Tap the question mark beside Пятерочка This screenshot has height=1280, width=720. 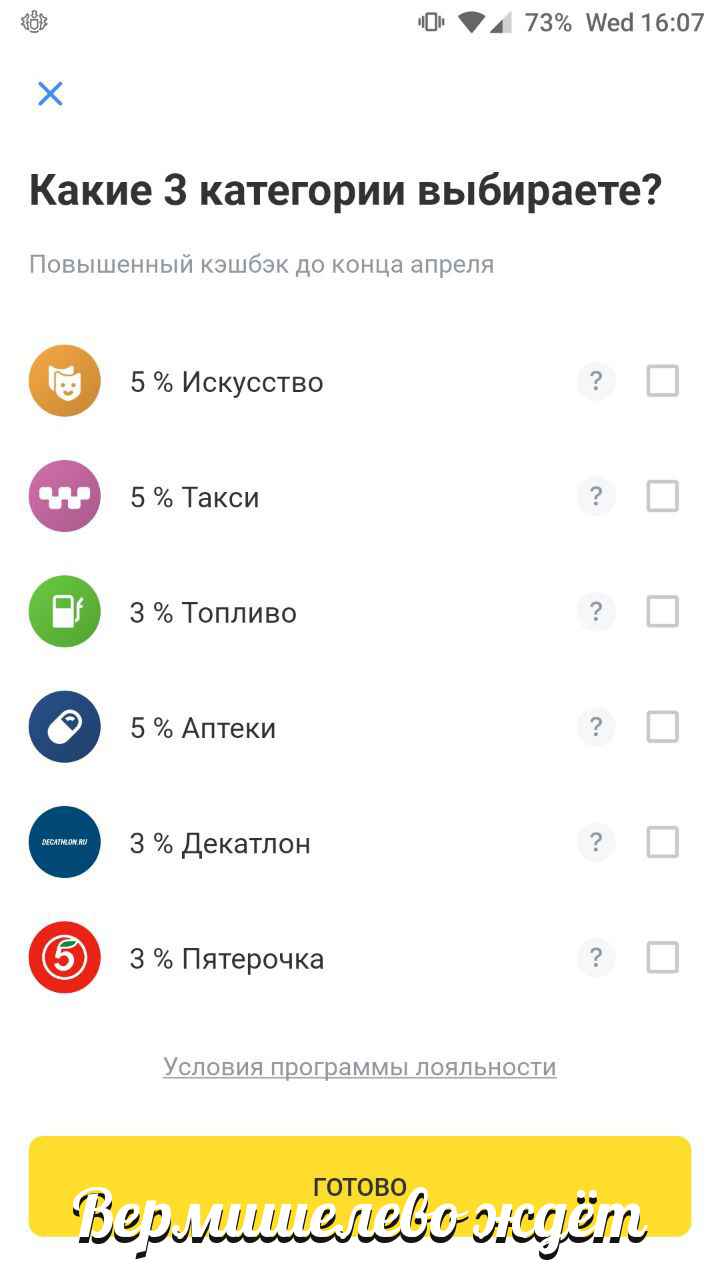click(596, 958)
